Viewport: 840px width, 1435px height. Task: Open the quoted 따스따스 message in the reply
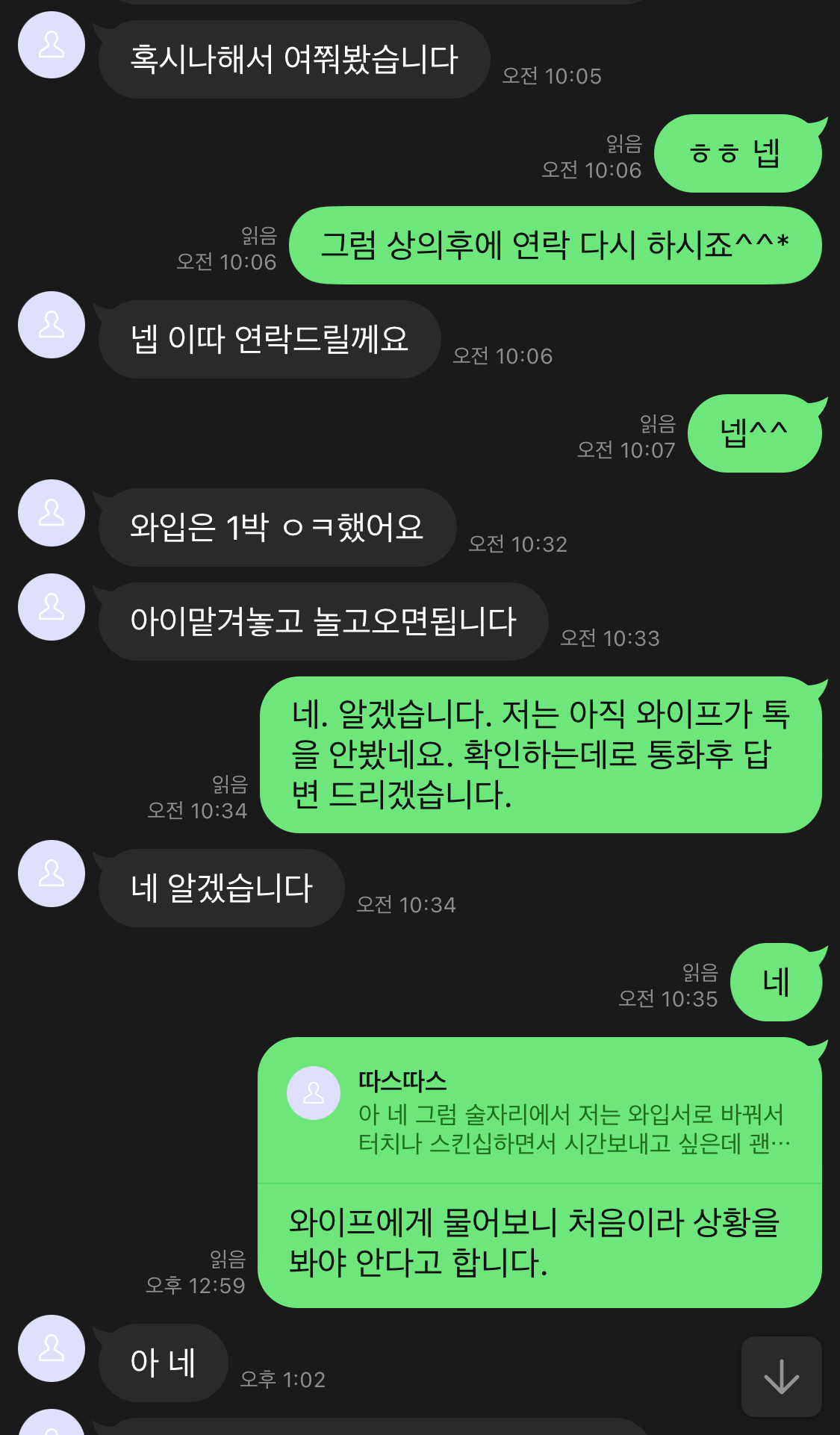(x=538, y=1112)
